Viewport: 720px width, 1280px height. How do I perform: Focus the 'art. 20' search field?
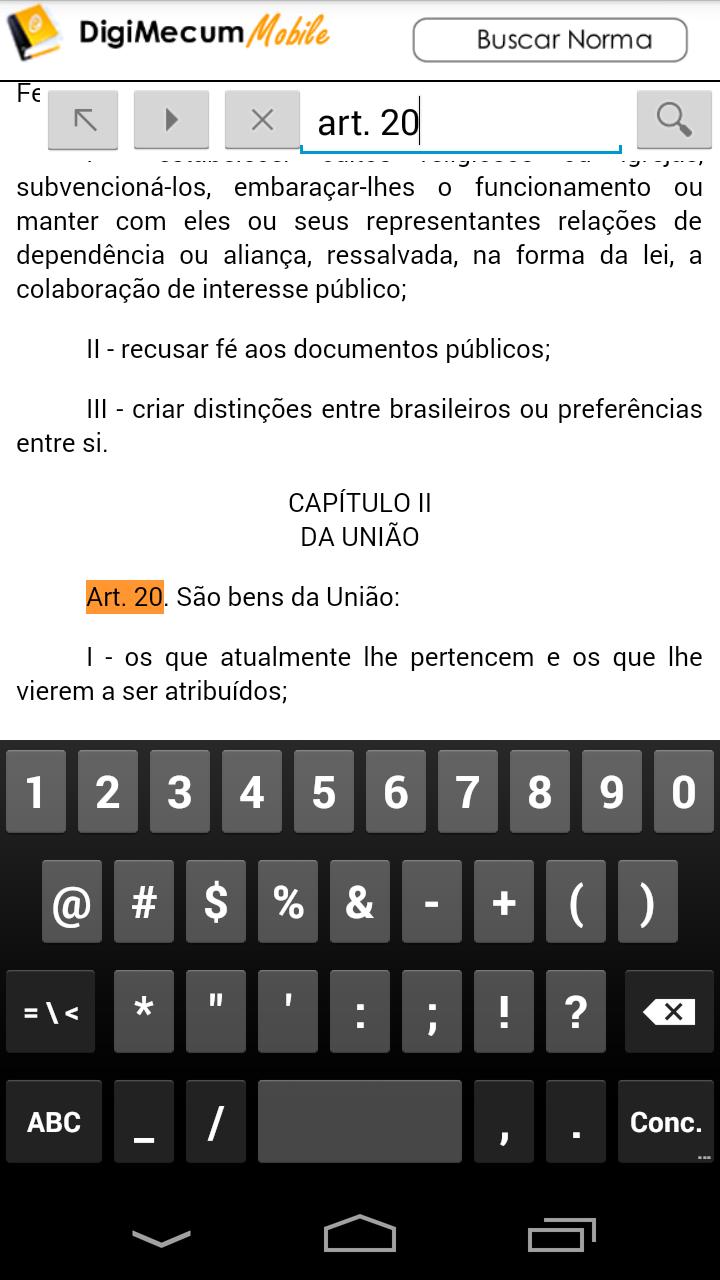coord(460,123)
